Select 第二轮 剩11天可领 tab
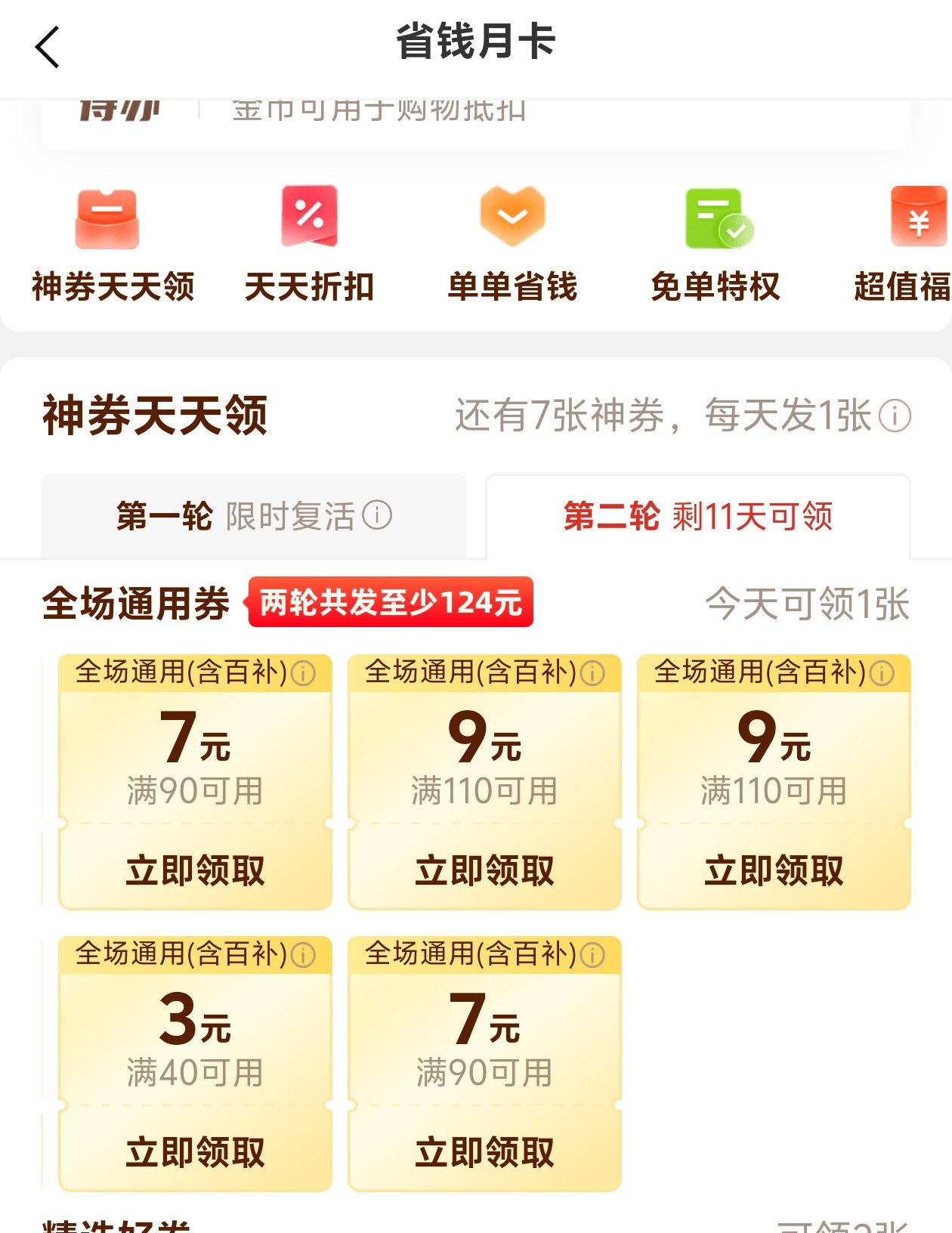 coord(697,517)
